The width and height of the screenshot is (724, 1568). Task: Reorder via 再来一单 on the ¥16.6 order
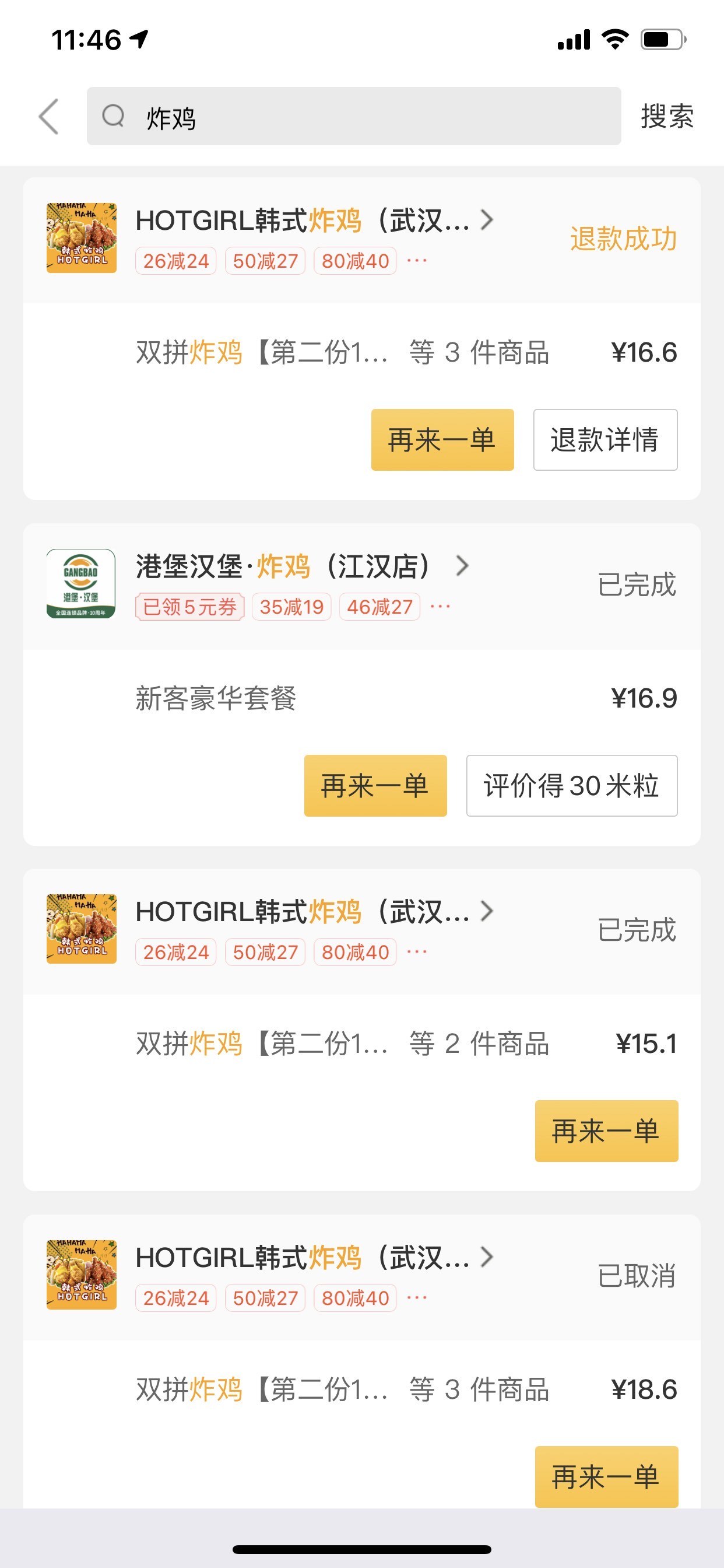pos(442,439)
